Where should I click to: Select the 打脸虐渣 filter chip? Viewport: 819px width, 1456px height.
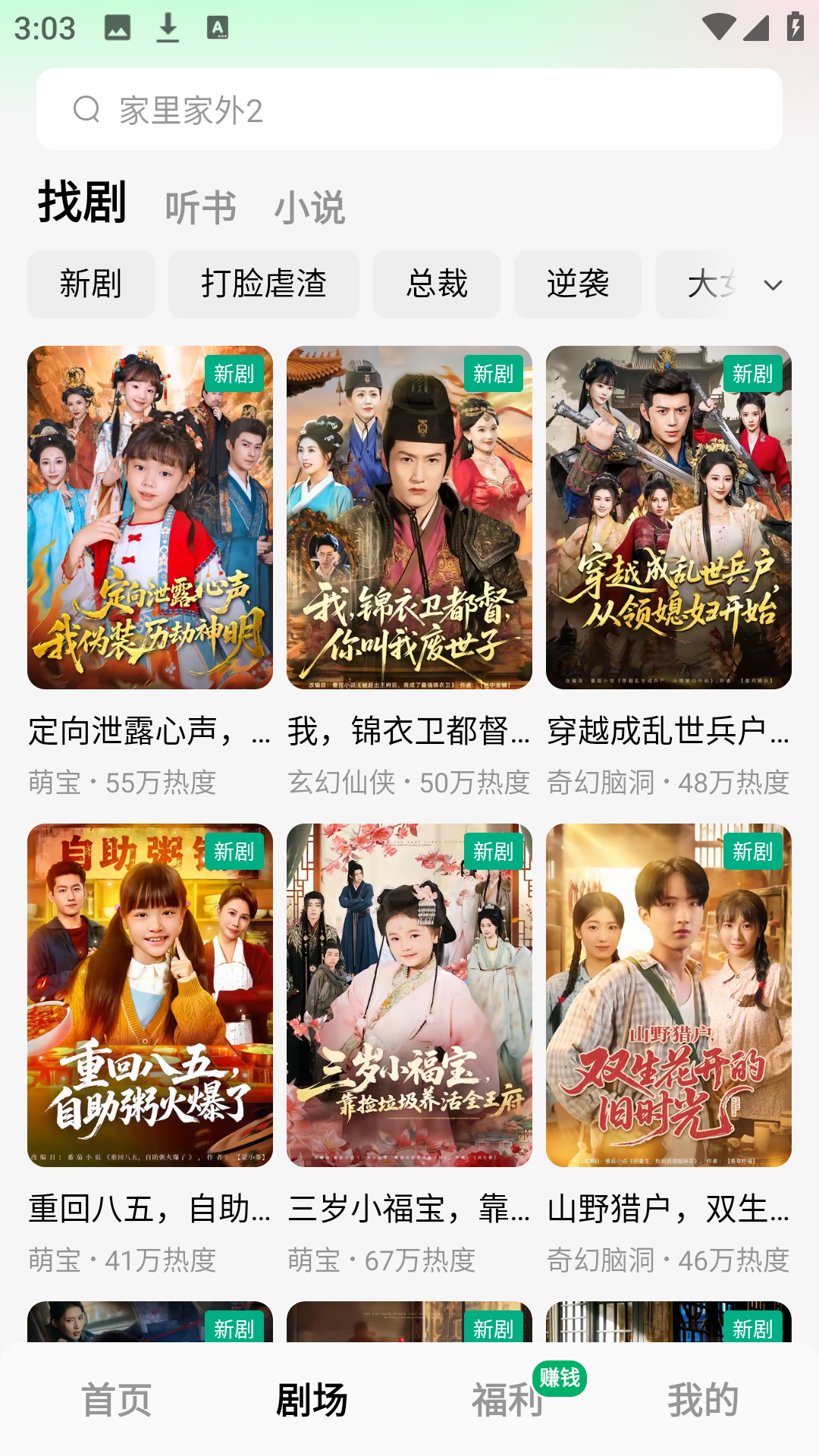click(x=264, y=284)
